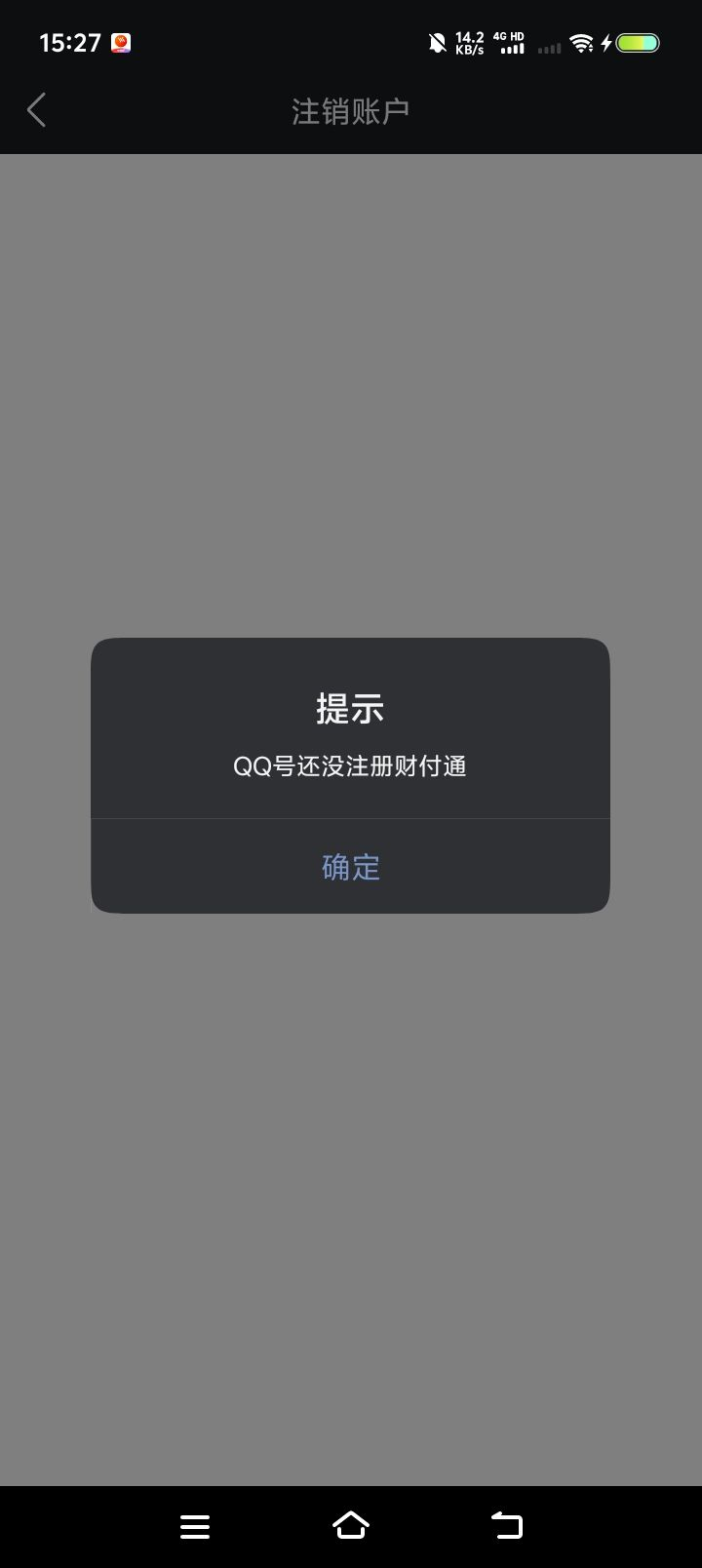The width and height of the screenshot is (702, 1568).
Task: Open the recent apps button in navigation bar
Action: click(x=195, y=1526)
